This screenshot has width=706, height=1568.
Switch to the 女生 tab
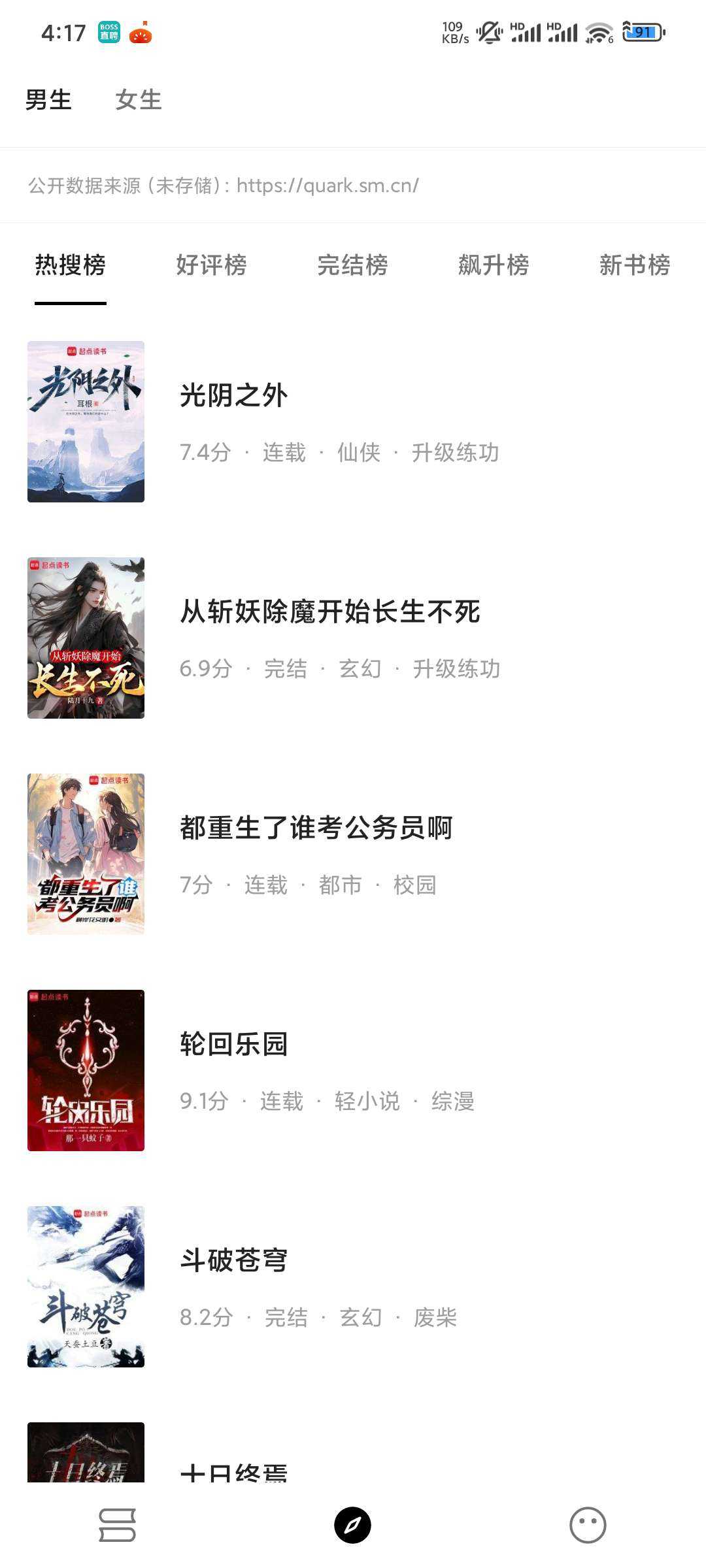pyautogui.click(x=138, y=100)
